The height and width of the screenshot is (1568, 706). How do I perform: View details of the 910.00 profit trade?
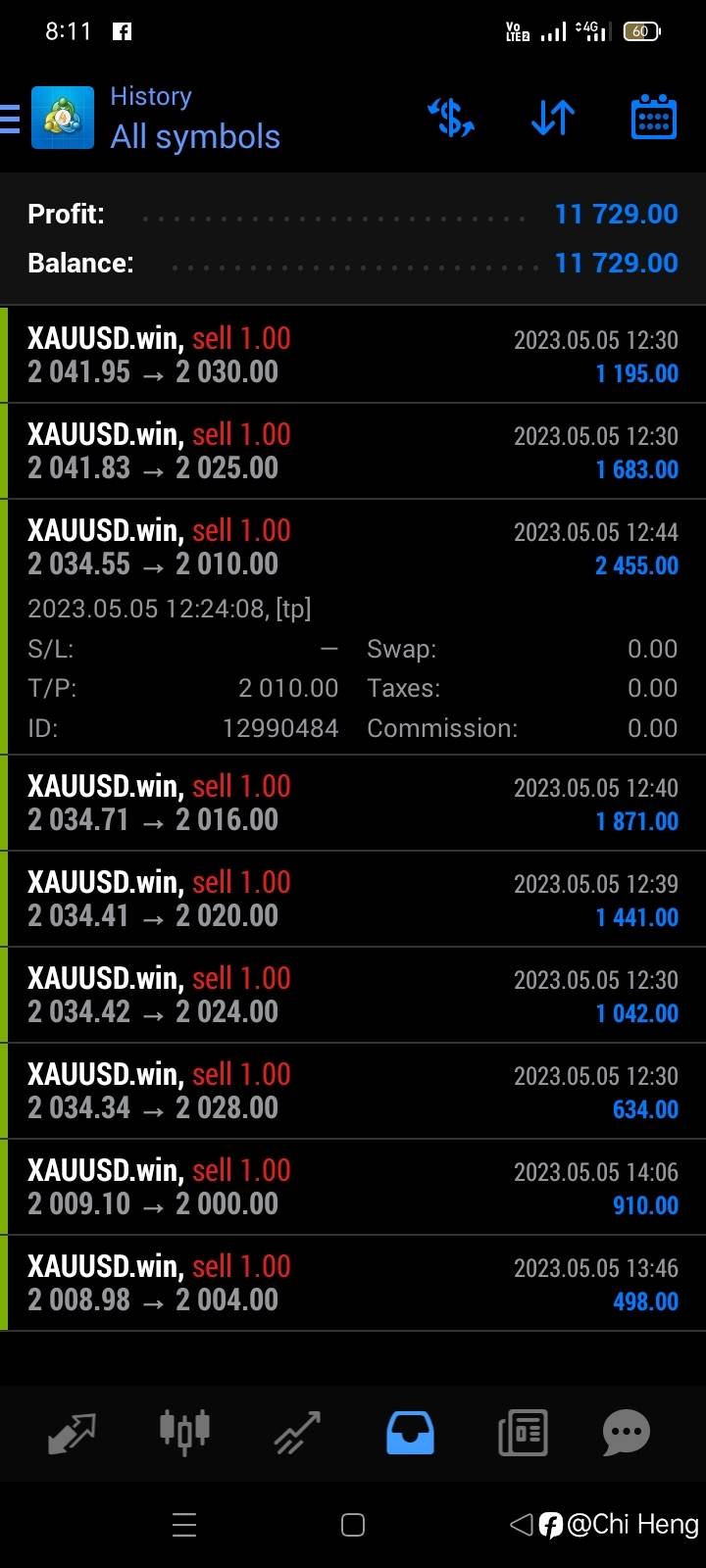pyautogui.click(x=353, y=1187)
